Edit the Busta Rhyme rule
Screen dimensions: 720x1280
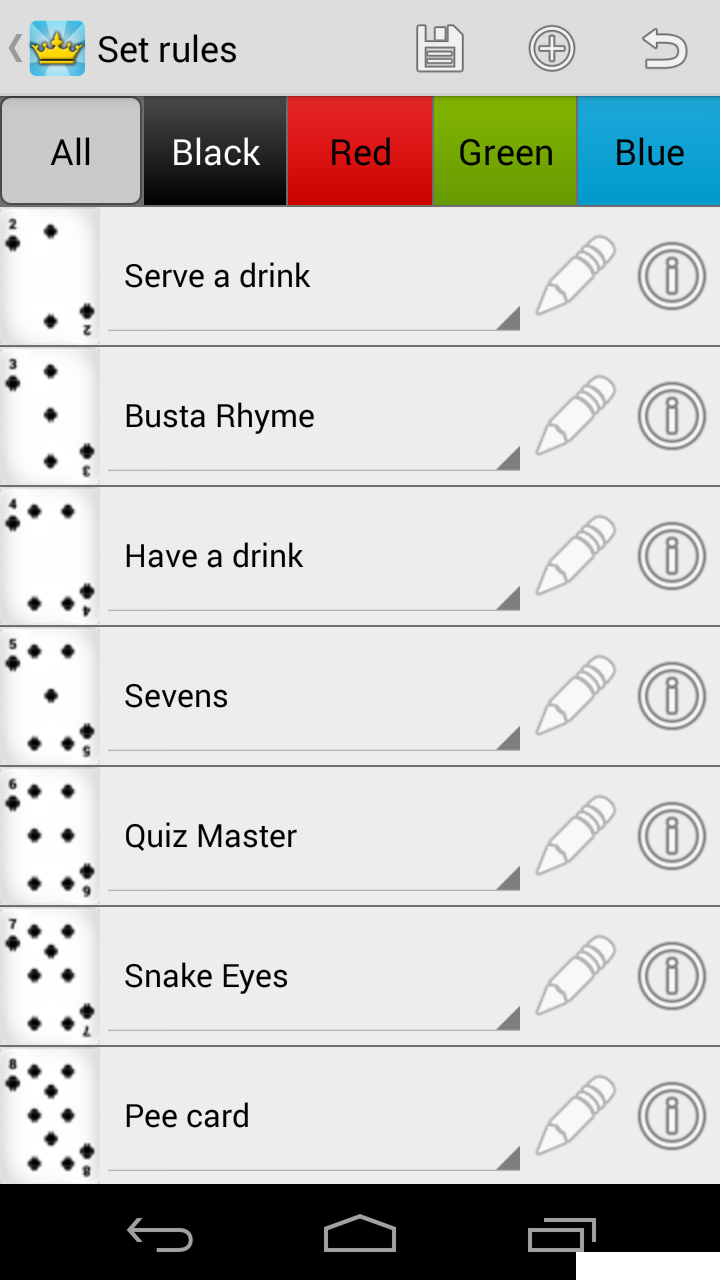(x=576, y=416)
